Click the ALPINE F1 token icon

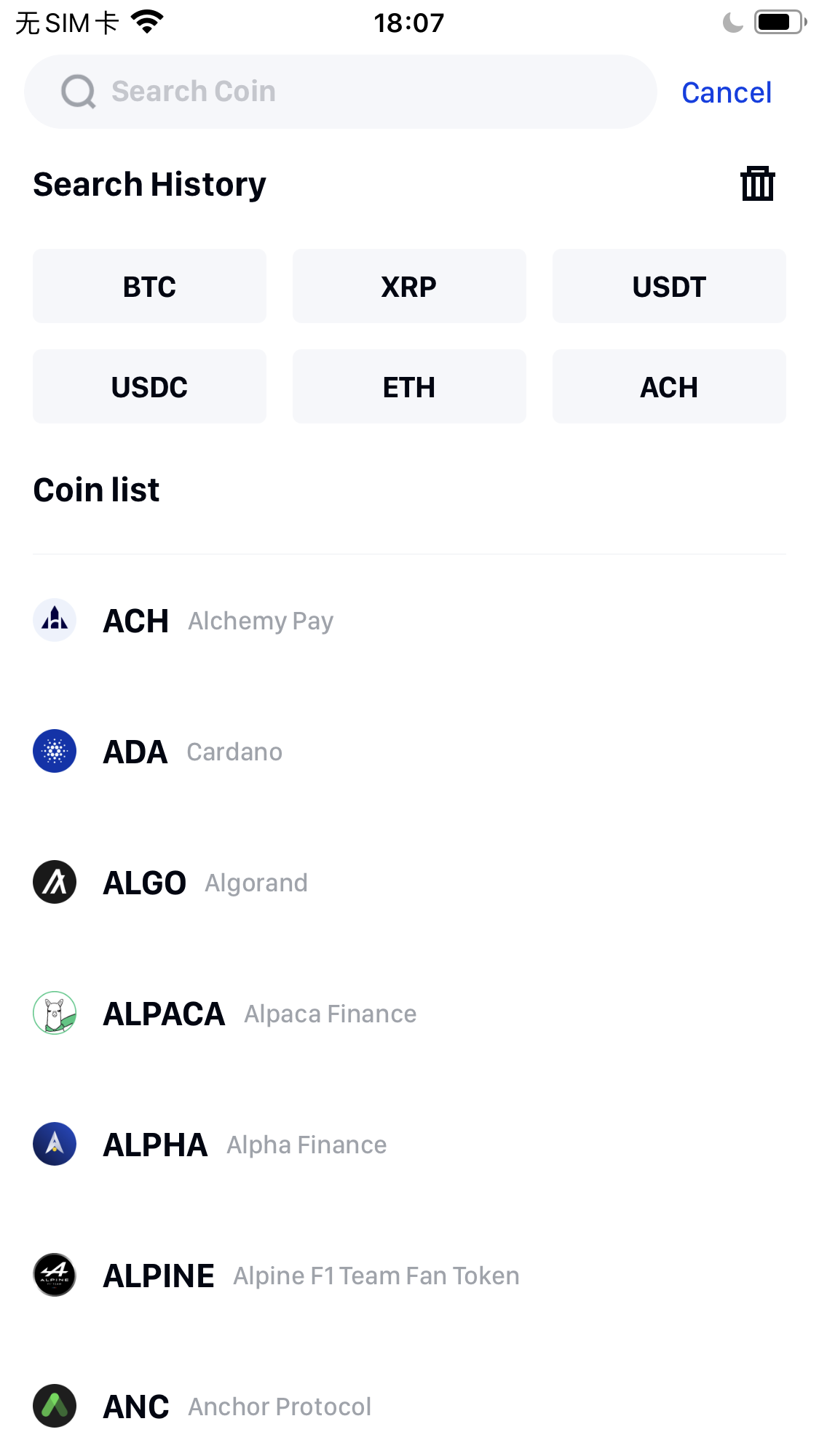[x=54, y=1275]
